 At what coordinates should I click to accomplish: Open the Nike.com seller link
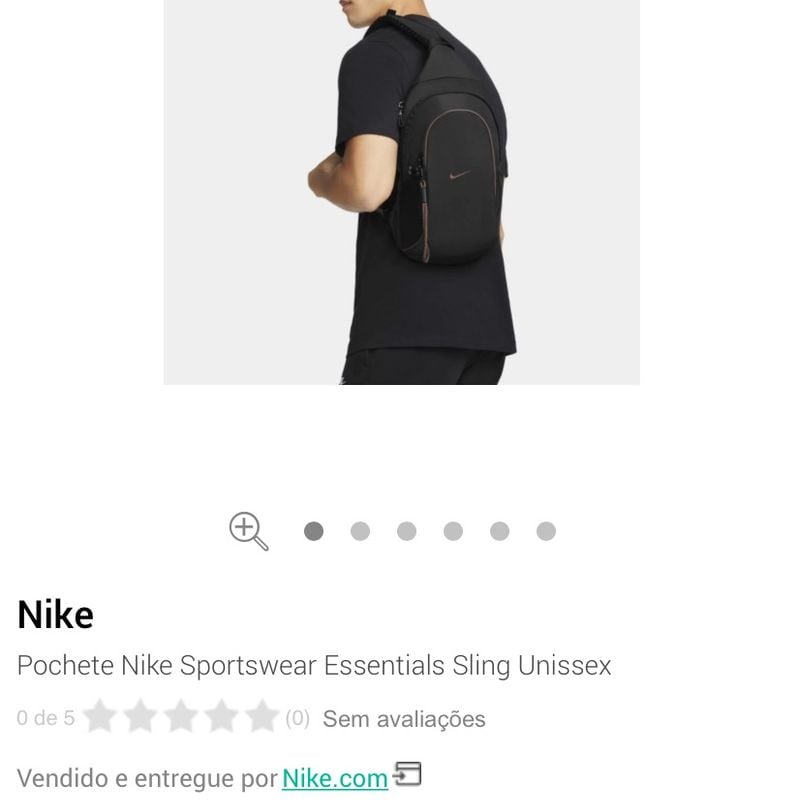click(x=334, y=778)
